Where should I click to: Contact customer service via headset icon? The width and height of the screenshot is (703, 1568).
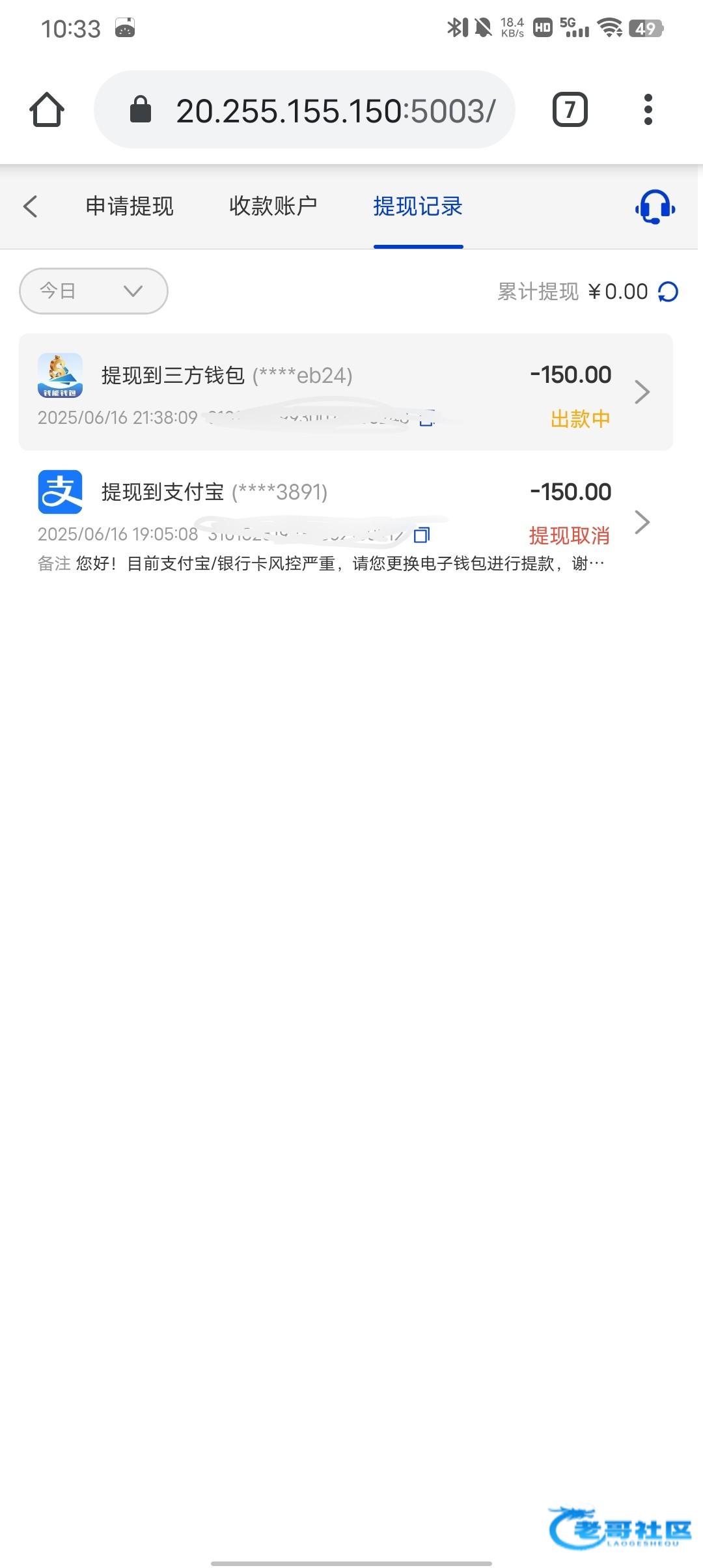pos(655,207)
